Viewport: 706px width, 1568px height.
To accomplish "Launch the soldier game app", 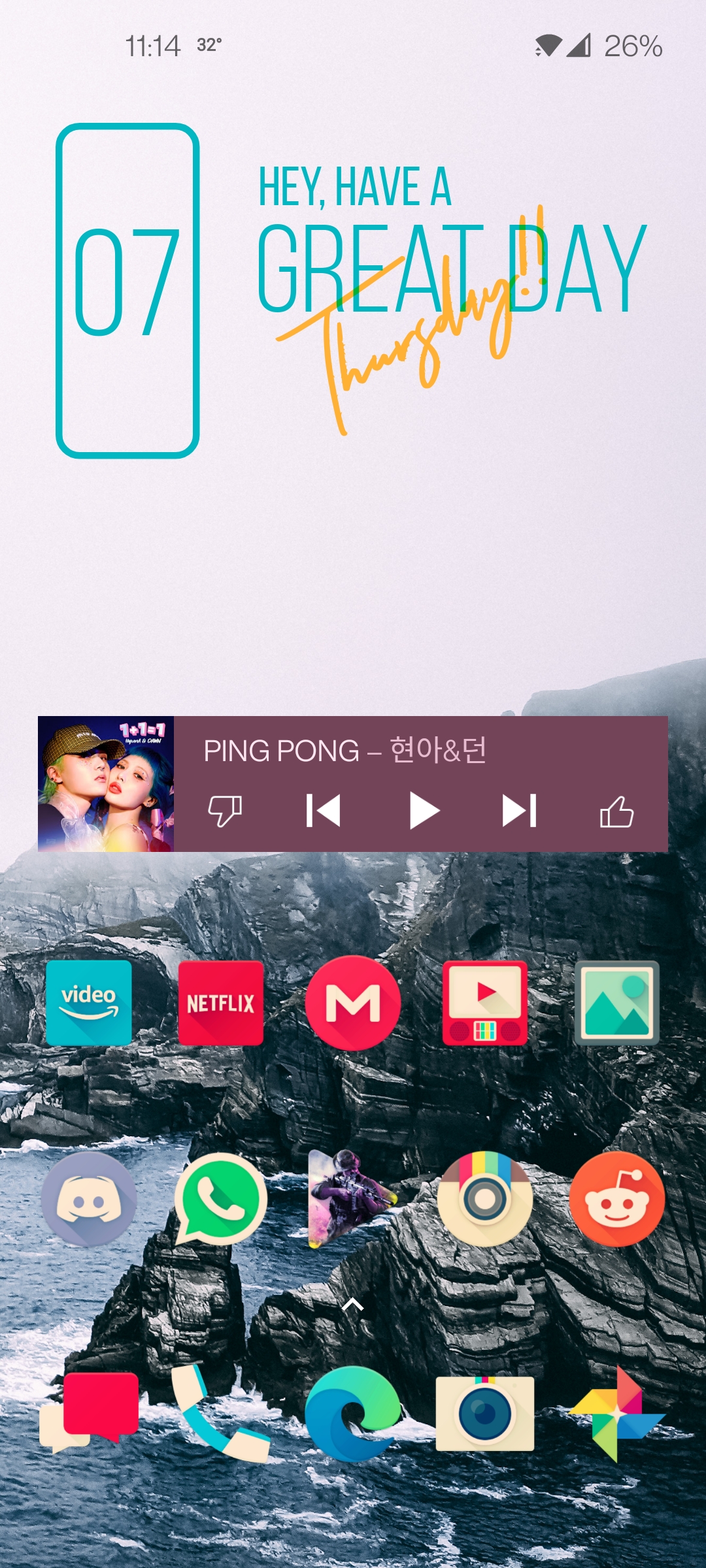I will 346,1200.
